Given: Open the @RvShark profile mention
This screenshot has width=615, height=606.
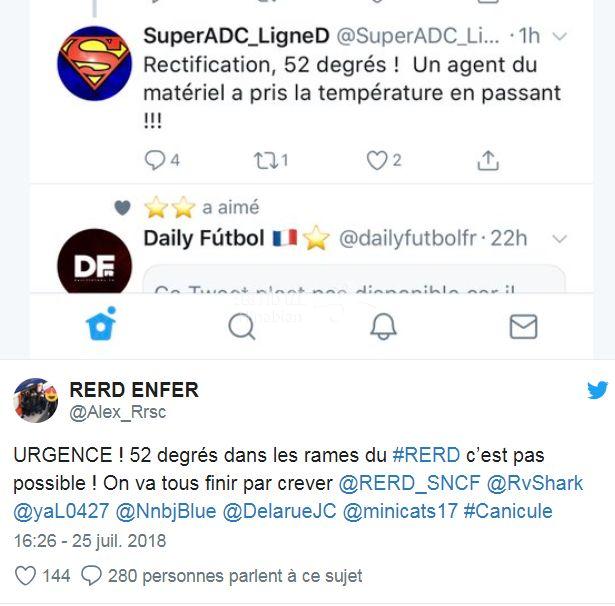Looking at the screenshot, I should (535, 483).
